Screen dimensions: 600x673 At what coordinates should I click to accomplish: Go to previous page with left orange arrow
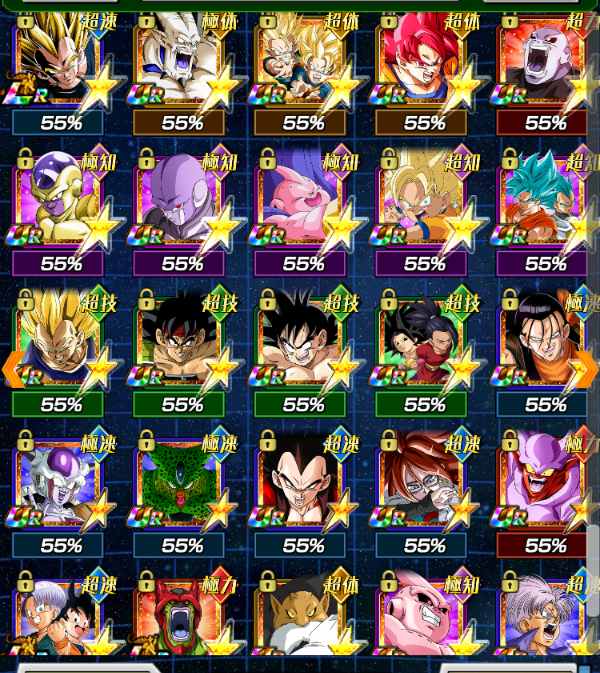(x=12, y=368)
